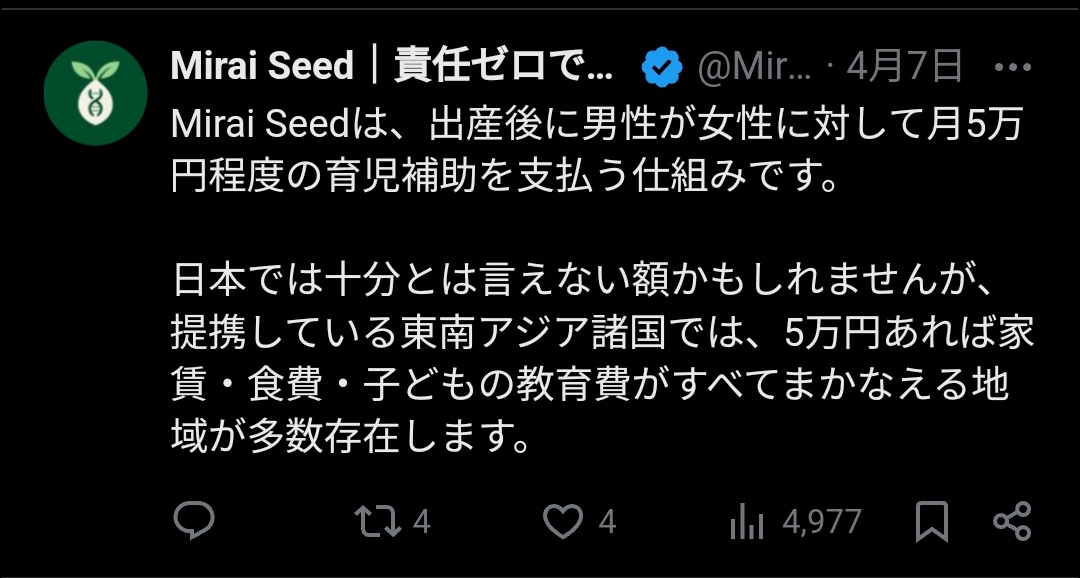Share the Mirai Seed post
Screen dimensions: 1080x578
click(x=1012, y=521)
